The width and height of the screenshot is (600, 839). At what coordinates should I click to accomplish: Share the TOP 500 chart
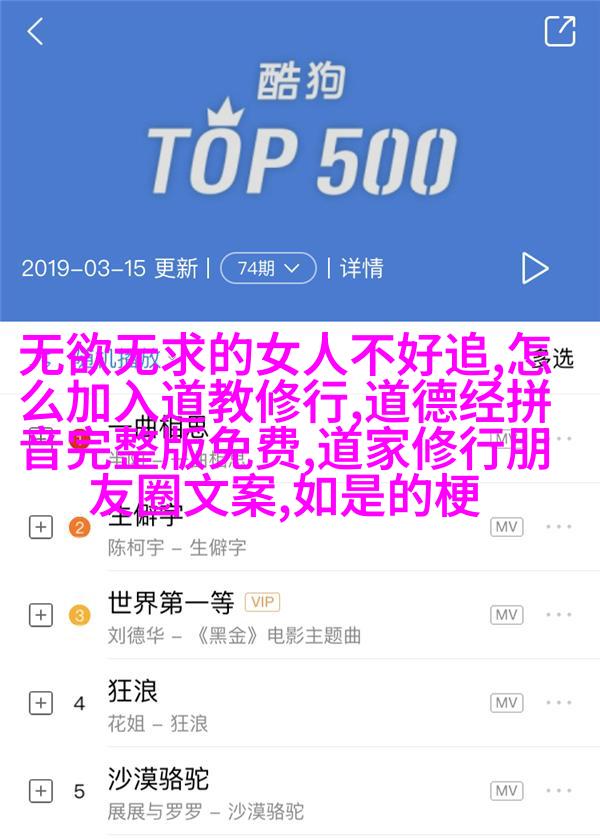click(x=559, y=31)
